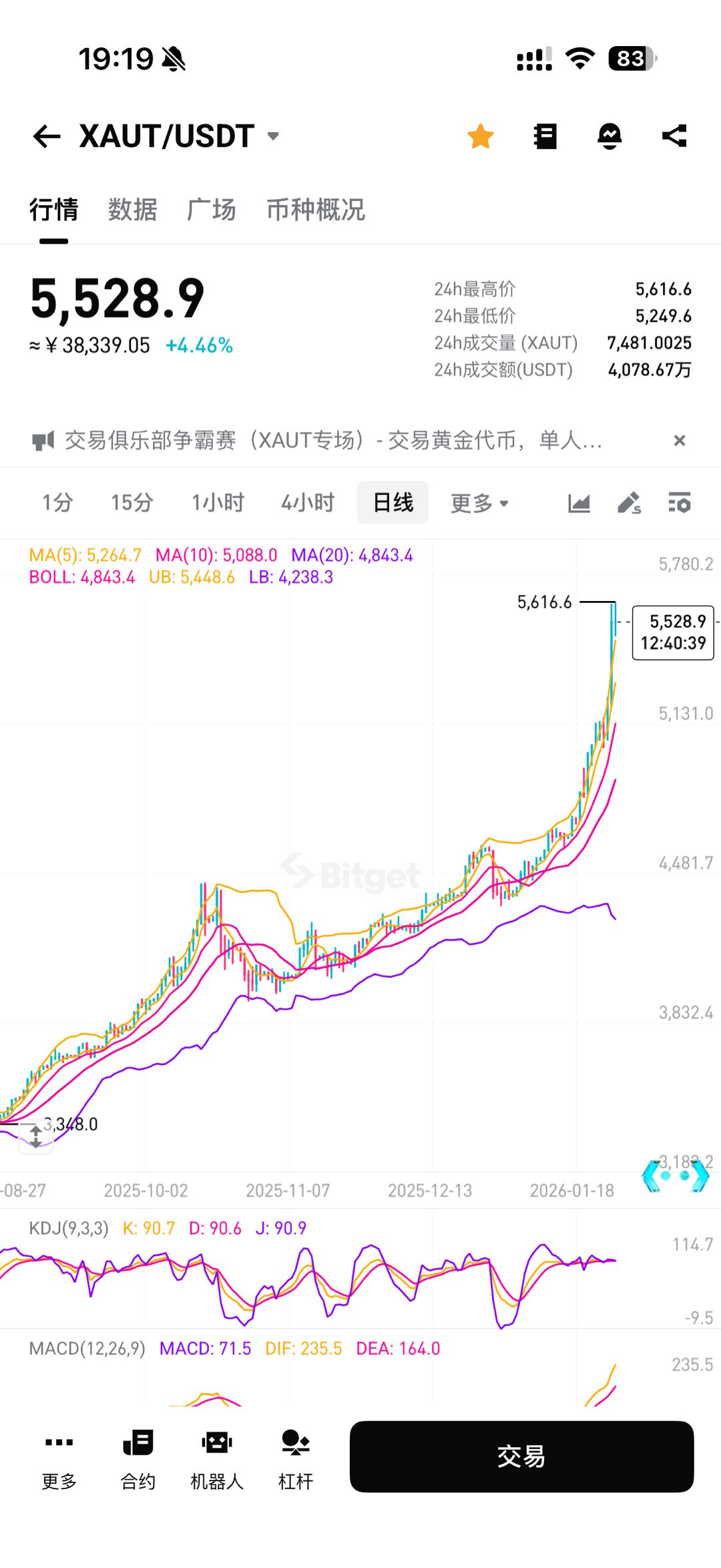Switch chart to 1小时 interval
Screen dimensions: 721x1568
click(218, 502)
